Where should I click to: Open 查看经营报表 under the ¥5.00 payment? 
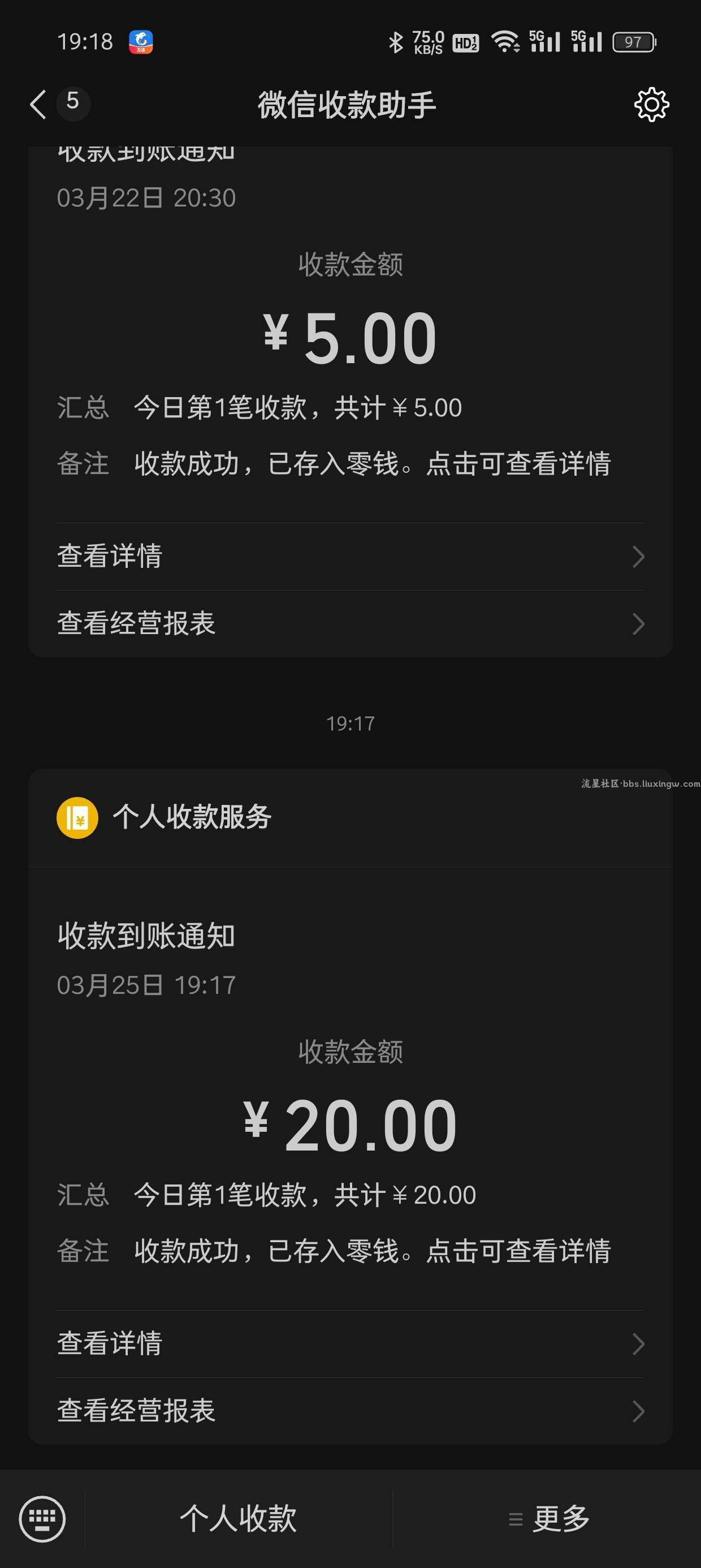coord(350,624)
